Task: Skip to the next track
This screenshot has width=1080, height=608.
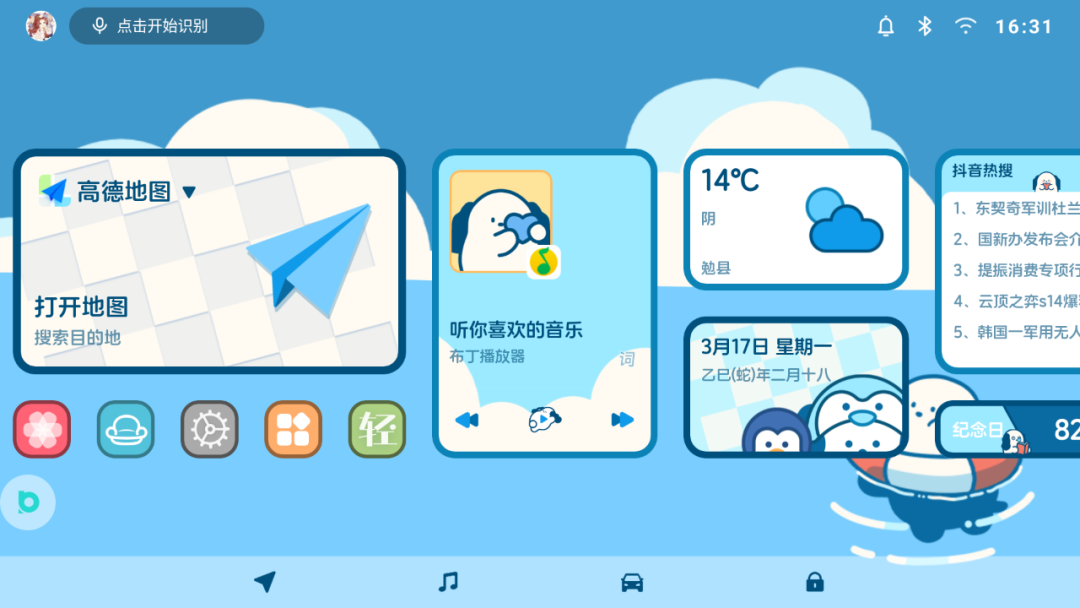Action: [x=622, y=420]
